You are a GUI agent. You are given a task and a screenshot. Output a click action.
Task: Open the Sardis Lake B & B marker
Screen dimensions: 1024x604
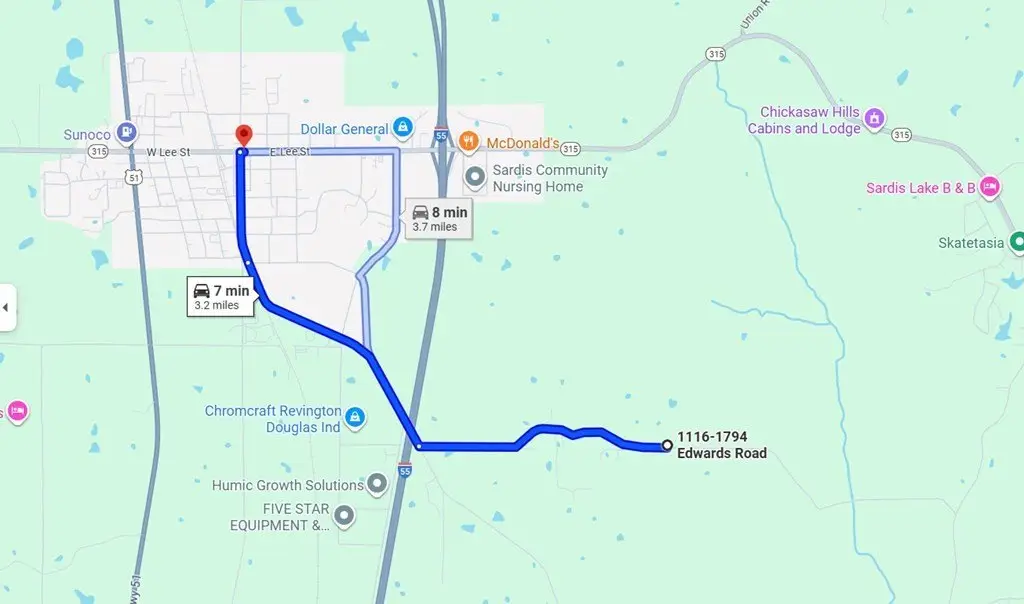989,186
